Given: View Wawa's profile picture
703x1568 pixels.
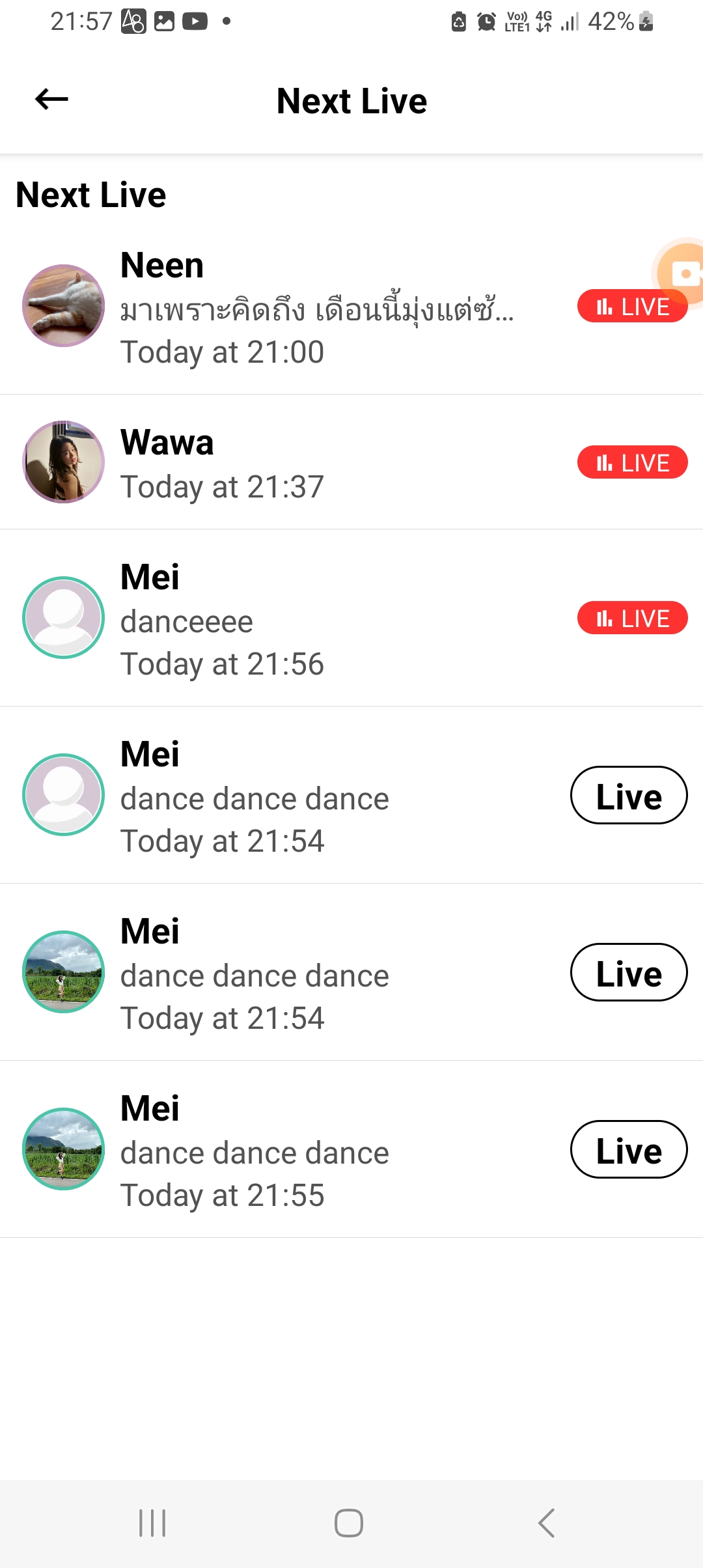Looking at the screenshot, I should [x=63, y=462].
